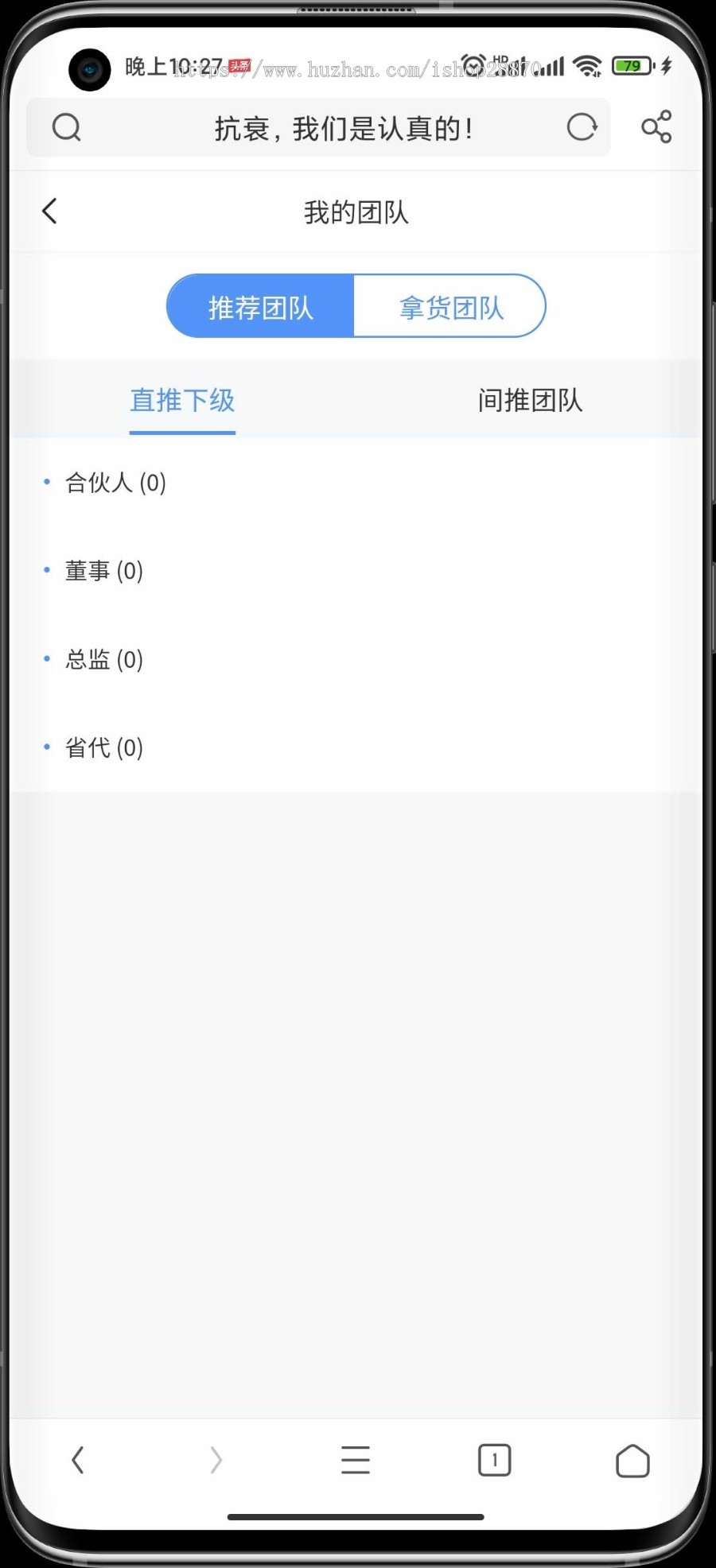Open browser menu with three lines

click(x=356, y=1460)
